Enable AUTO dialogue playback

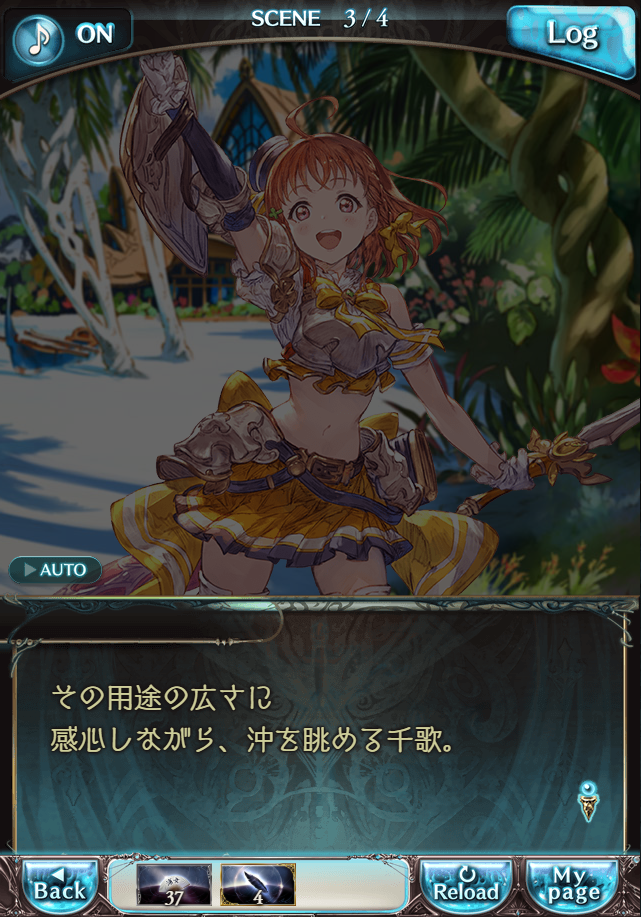point(56,570)
